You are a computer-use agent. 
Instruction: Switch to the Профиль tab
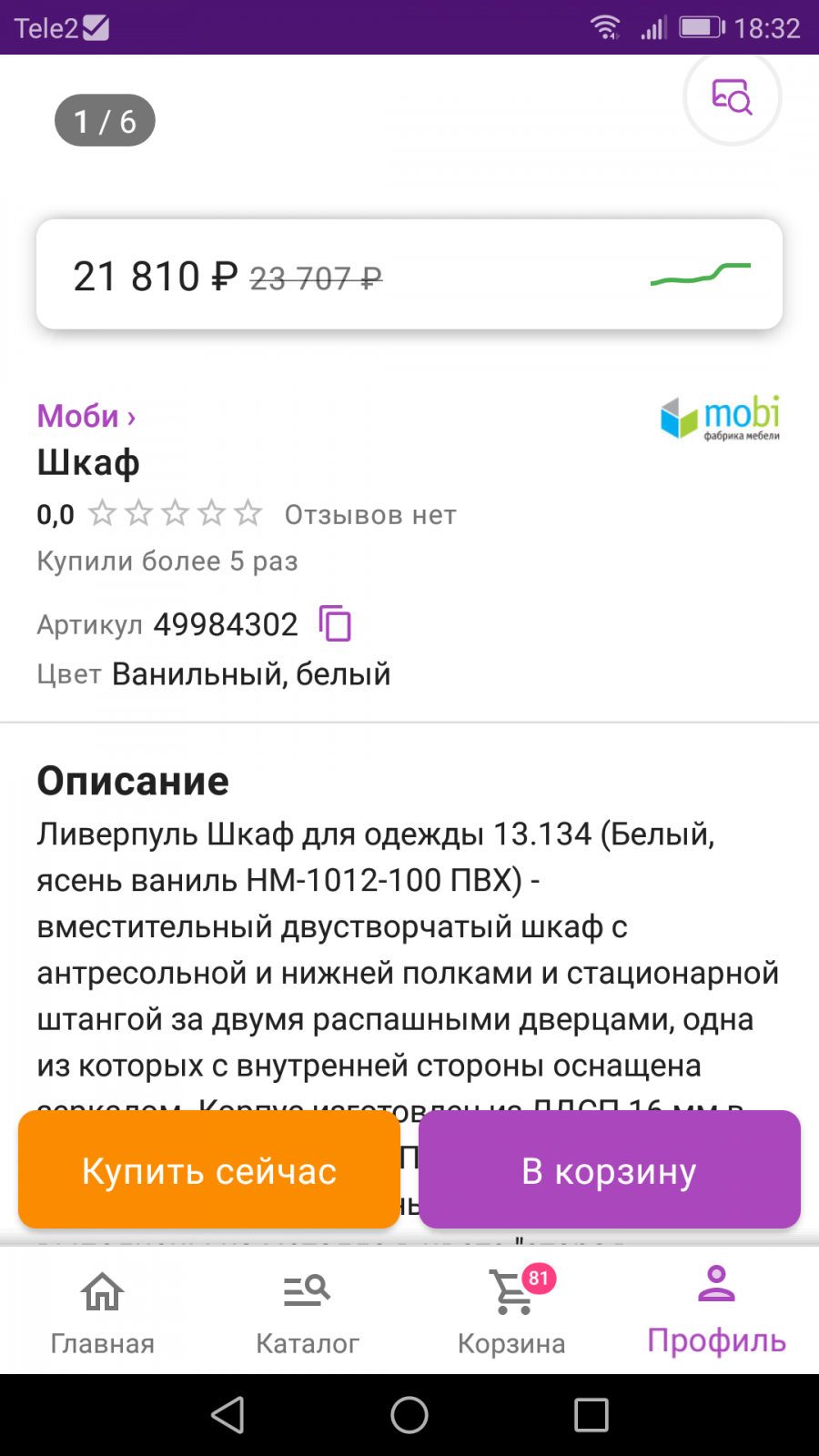click(x=716, y=1310)
